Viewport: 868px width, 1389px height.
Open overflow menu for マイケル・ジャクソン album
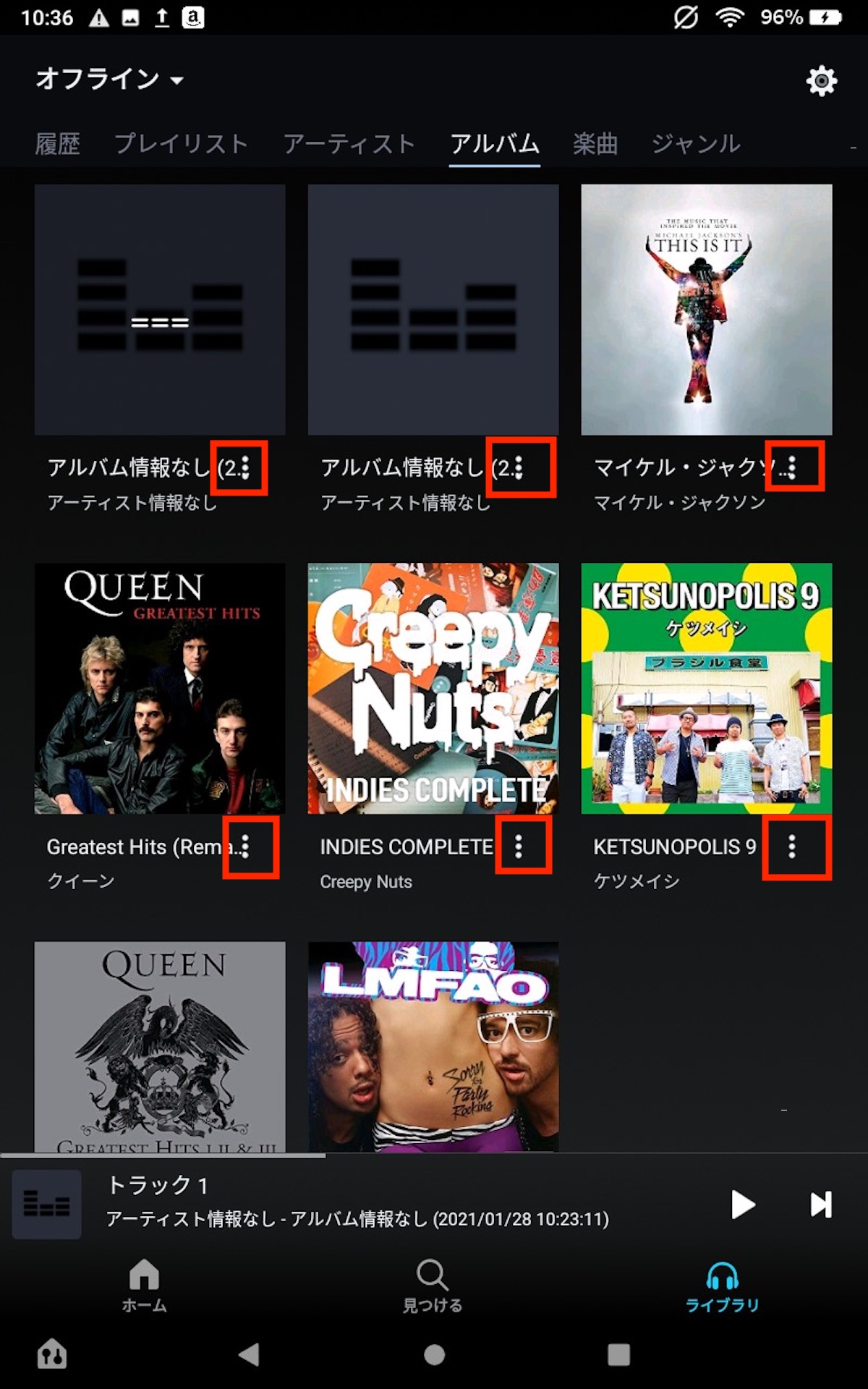click(793, 467)
